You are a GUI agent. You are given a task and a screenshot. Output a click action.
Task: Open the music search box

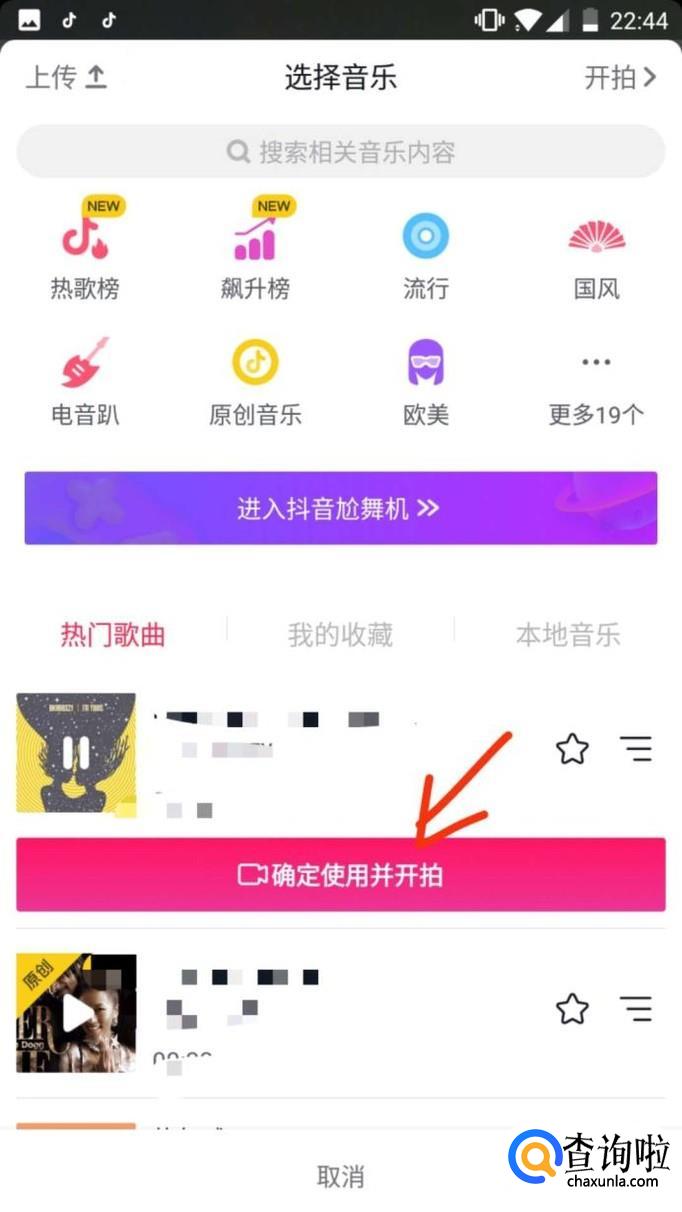pyautogui.click(x=341, y=152)
